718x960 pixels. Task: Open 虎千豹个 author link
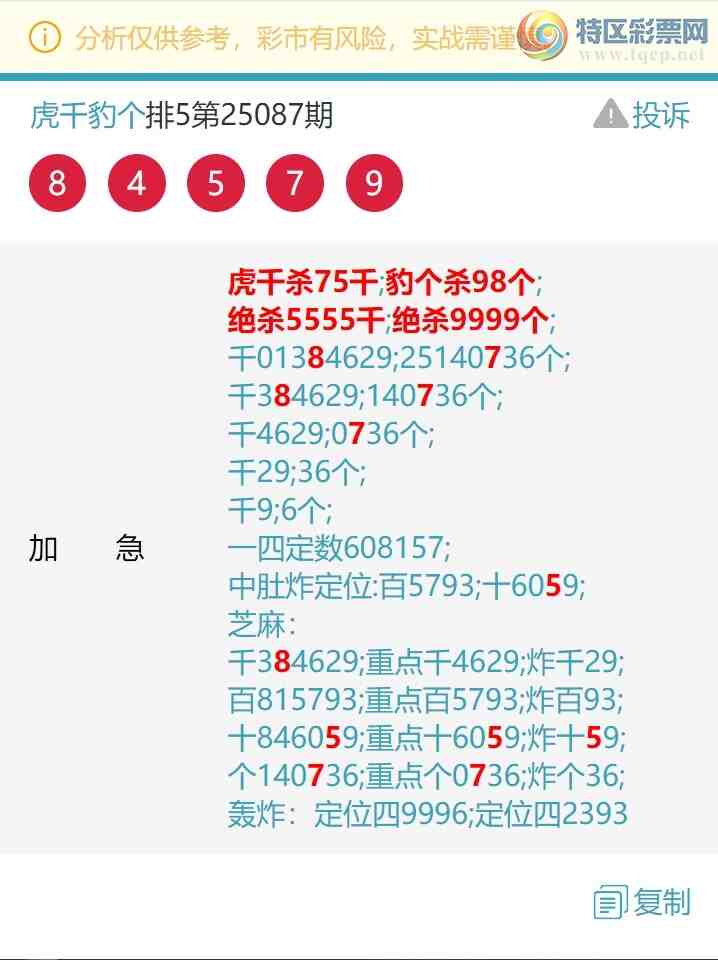(88, 116)
